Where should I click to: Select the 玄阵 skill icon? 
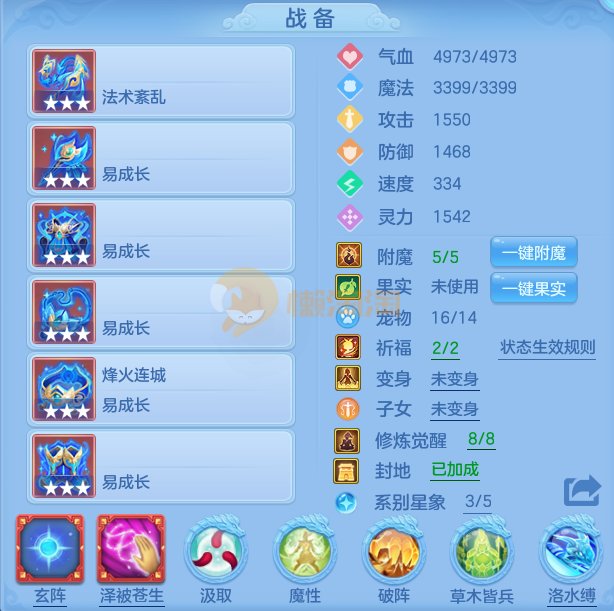(49, 549)
